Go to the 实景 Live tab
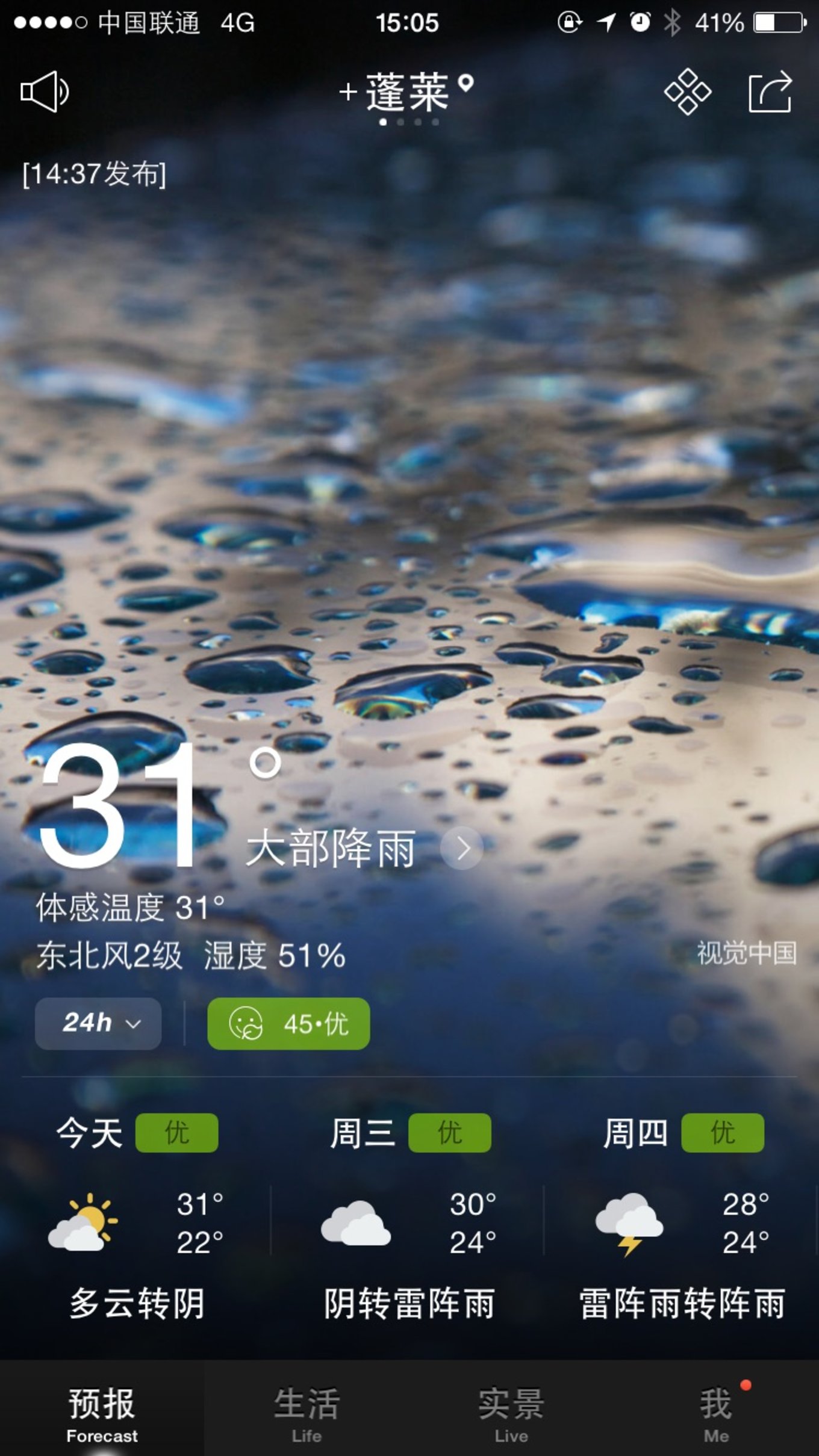 click(x=511, y=1411)
